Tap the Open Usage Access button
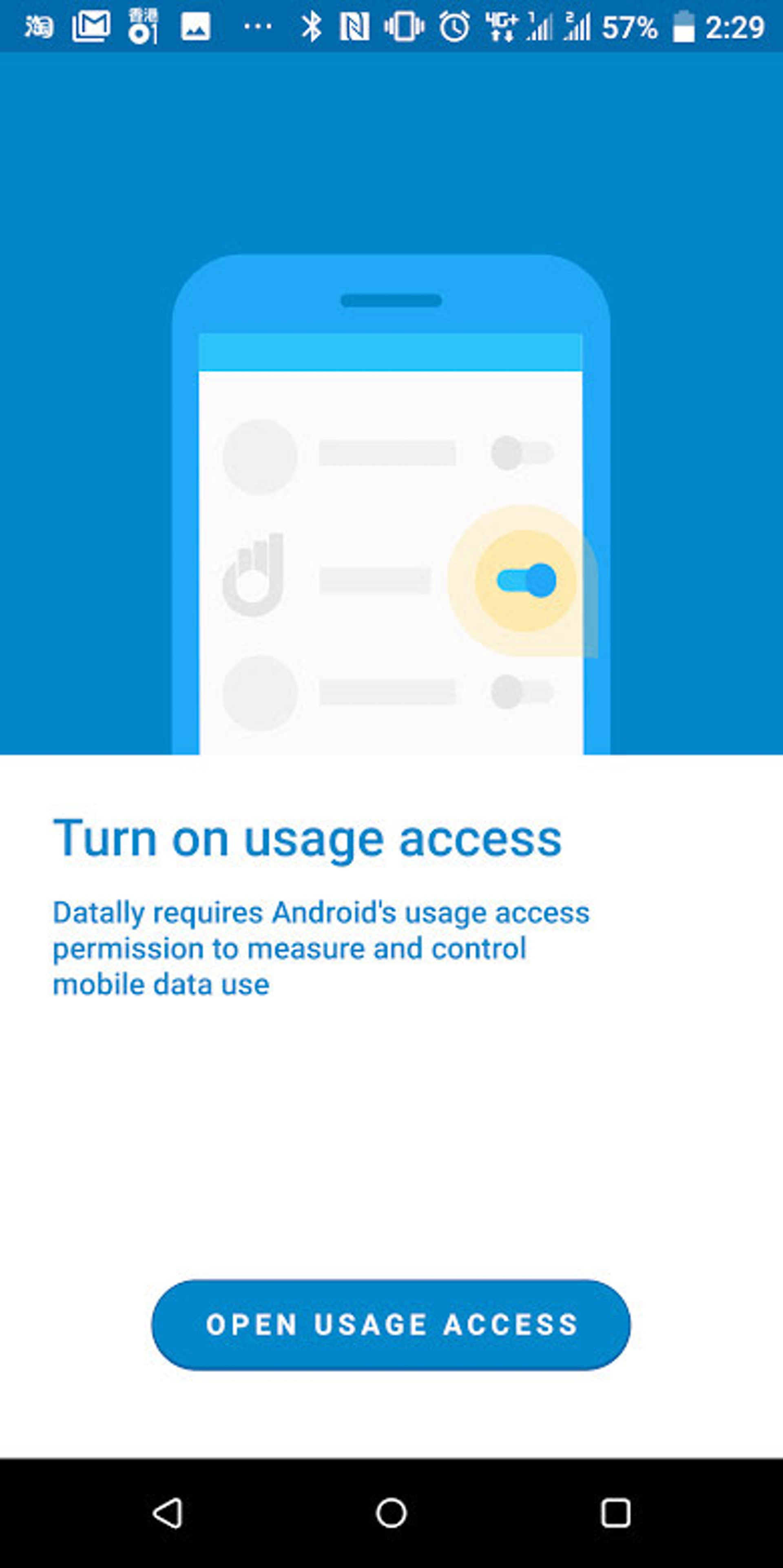The image size is (783, 1568). pyautogui.click(x=391, y=1324)
